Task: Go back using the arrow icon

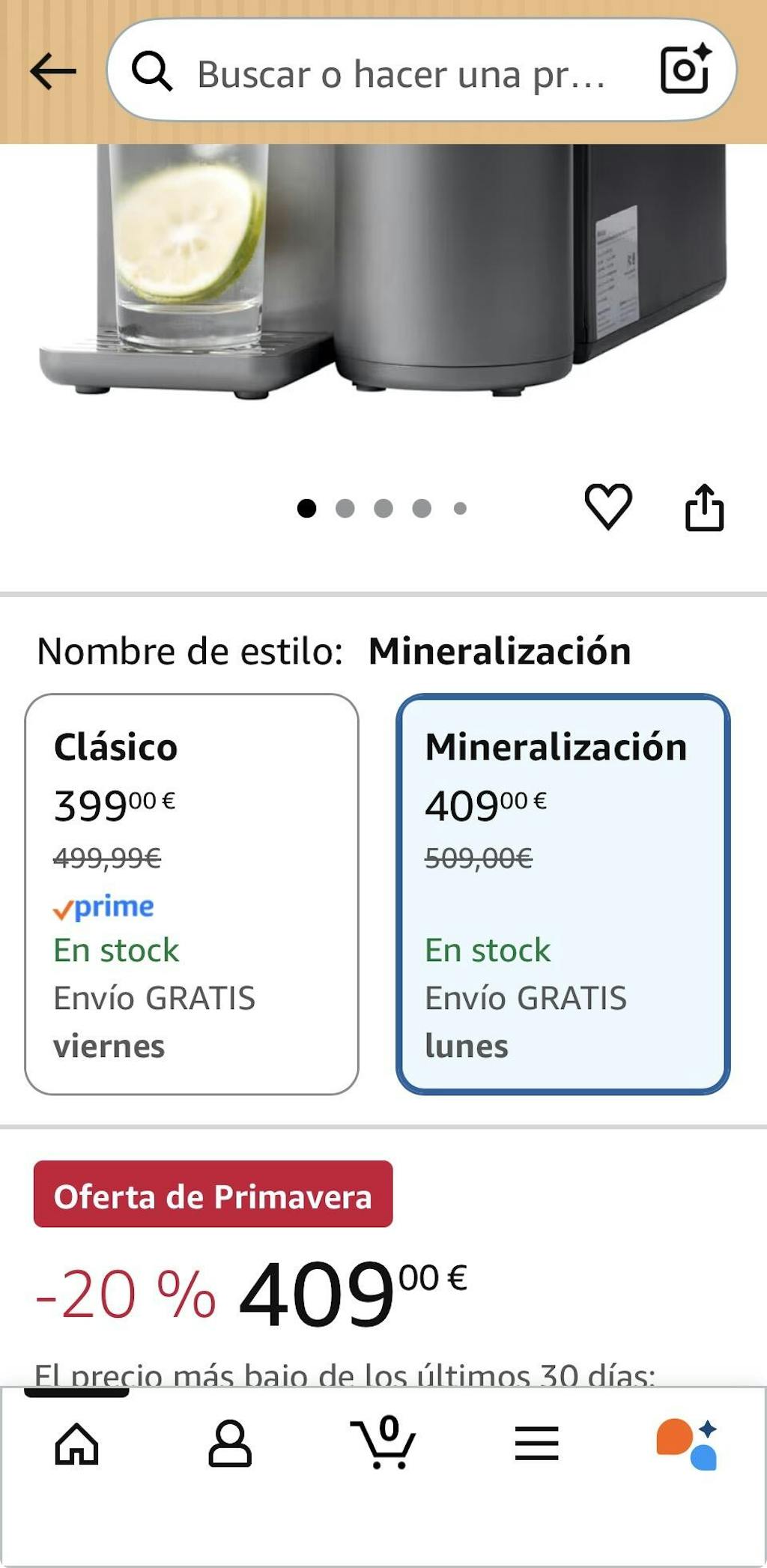Action: click(x=53, y=72)
